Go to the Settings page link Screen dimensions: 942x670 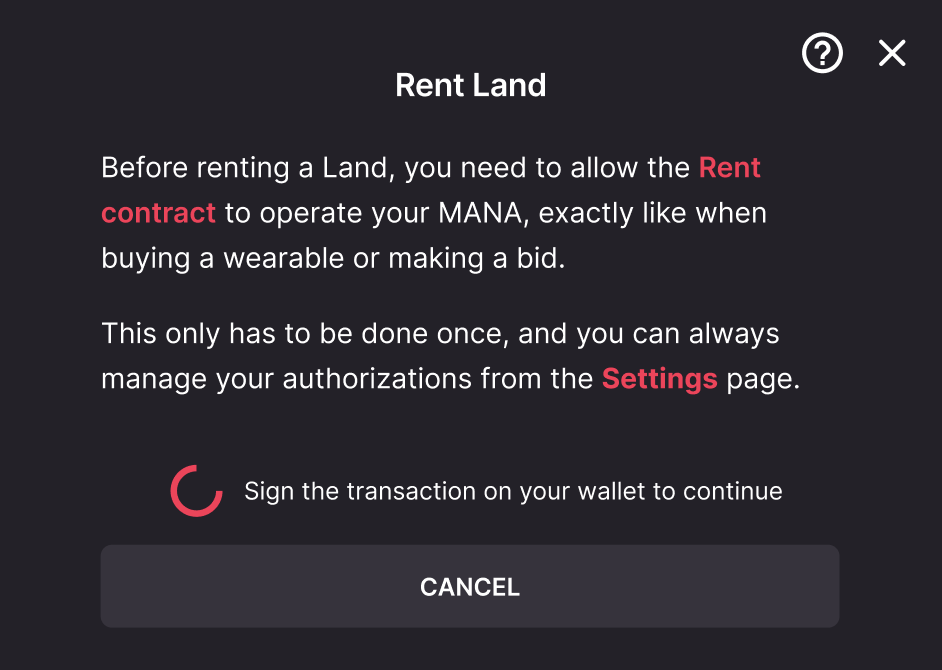click(659, 379)
